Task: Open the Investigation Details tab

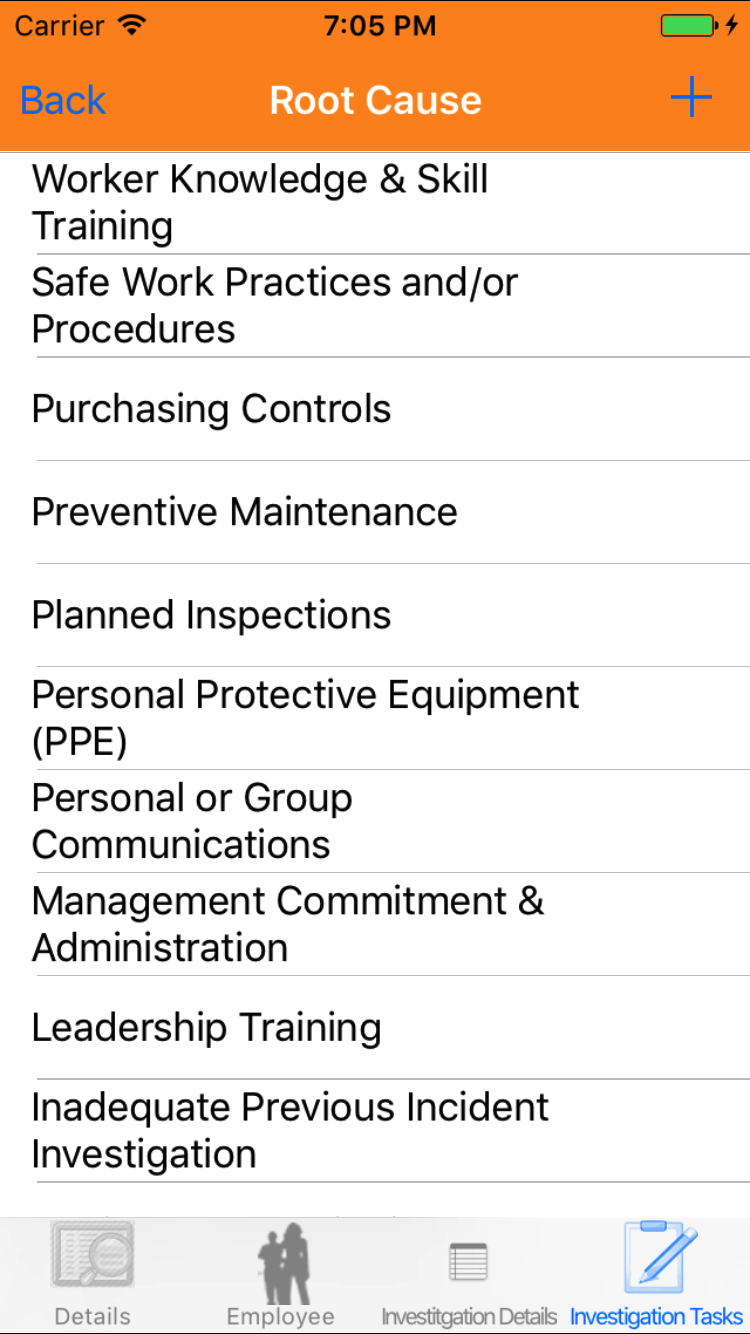Action: pyautogui.click(x=469, y=1275)
